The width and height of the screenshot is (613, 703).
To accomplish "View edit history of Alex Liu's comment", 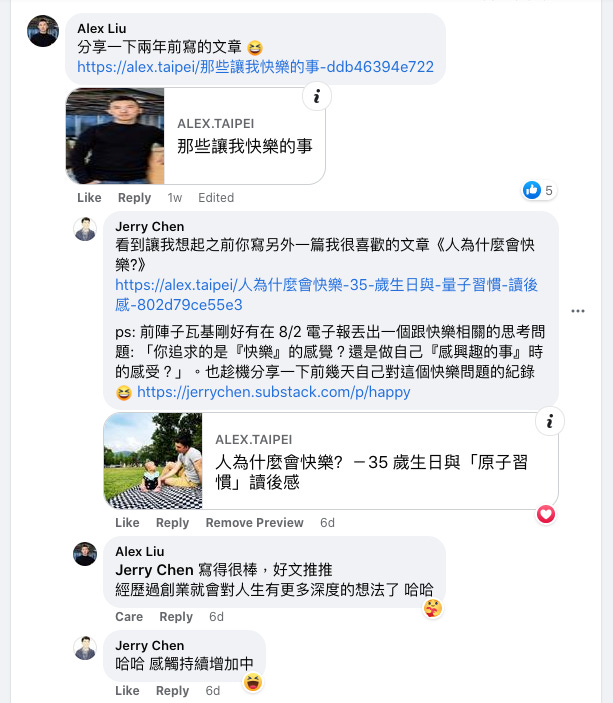I will pyautogui.click(x=216, y=198).
